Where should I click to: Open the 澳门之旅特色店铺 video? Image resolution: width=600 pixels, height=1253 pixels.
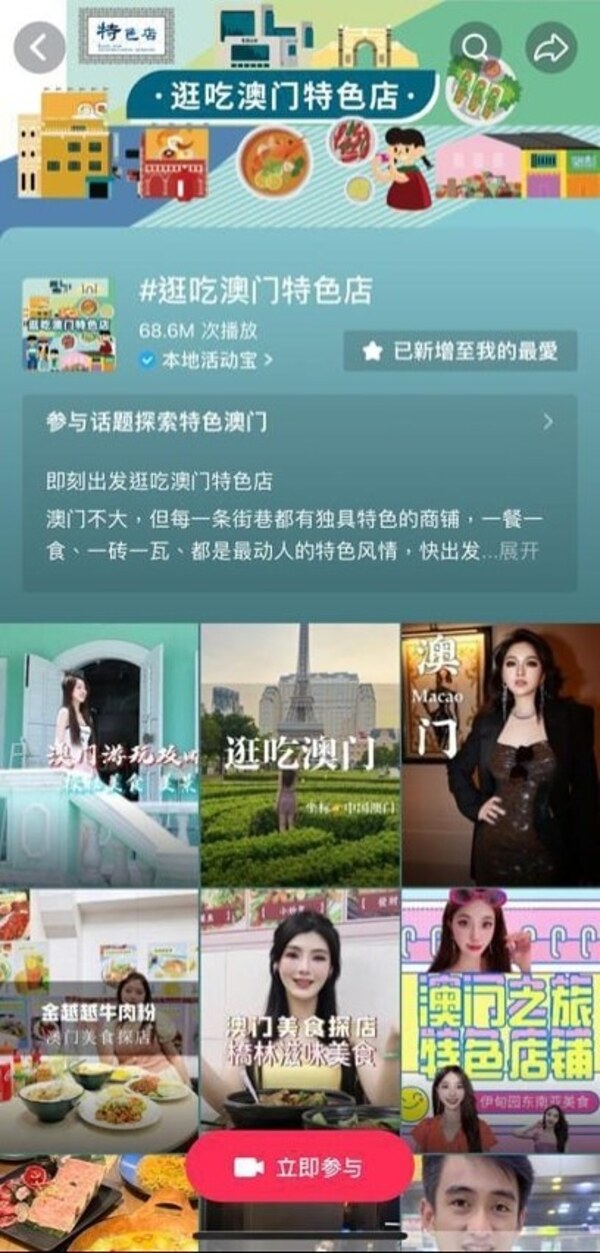(x=500, y=1010)
